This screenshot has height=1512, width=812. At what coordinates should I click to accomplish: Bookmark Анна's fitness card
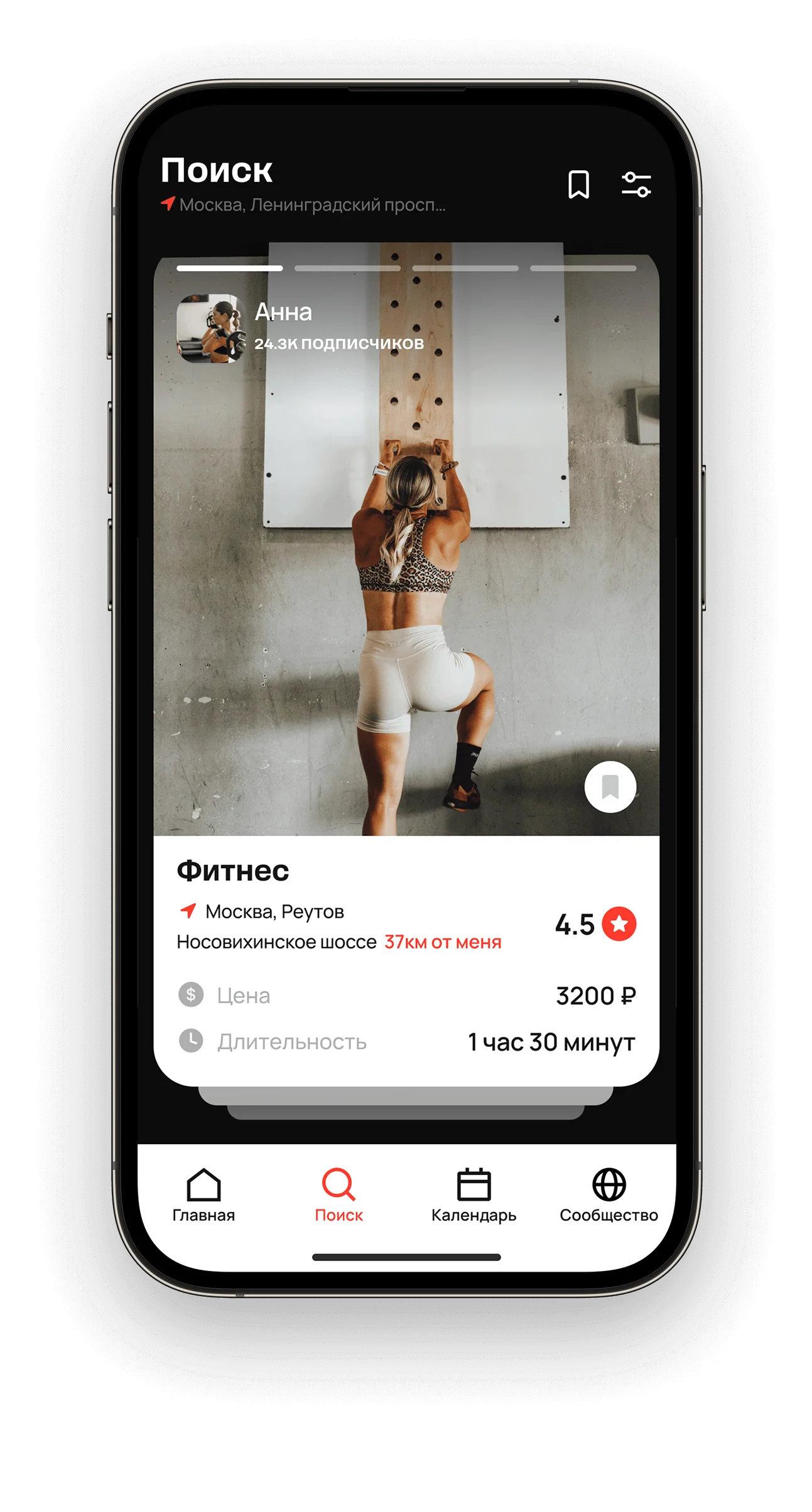(x=610, y=786)
